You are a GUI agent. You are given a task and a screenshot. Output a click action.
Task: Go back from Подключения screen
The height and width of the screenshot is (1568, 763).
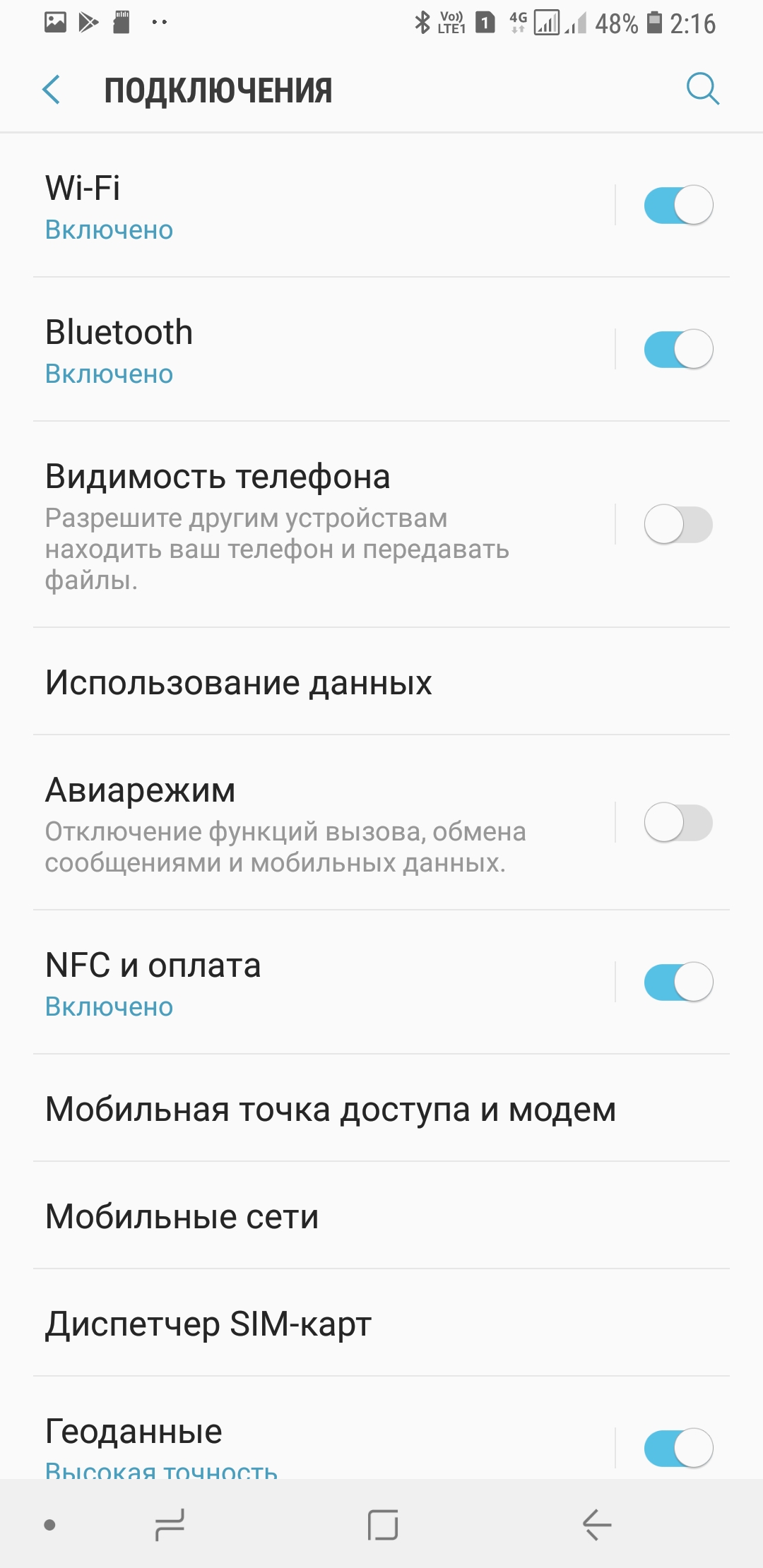click(52, 90)
